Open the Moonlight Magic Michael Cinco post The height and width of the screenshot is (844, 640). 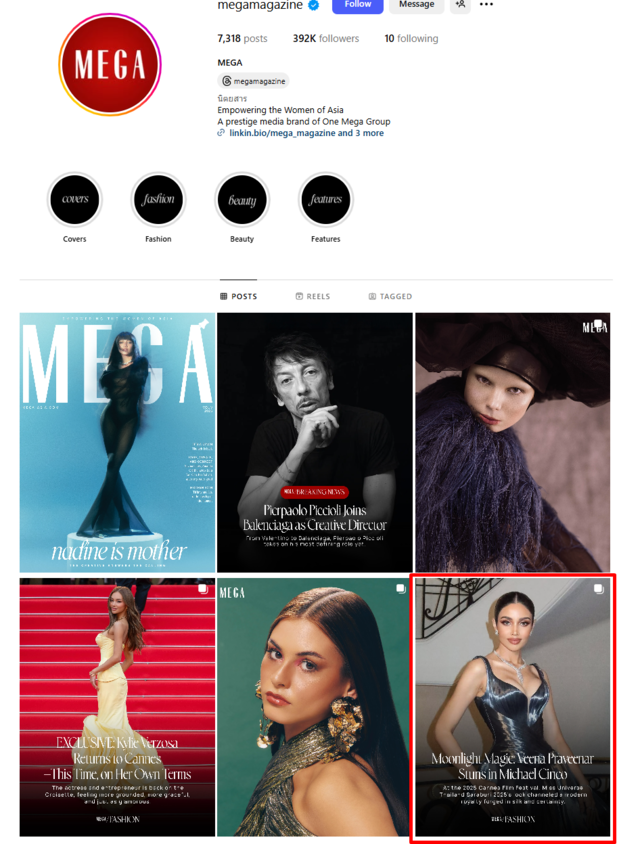tap(512, 707)
